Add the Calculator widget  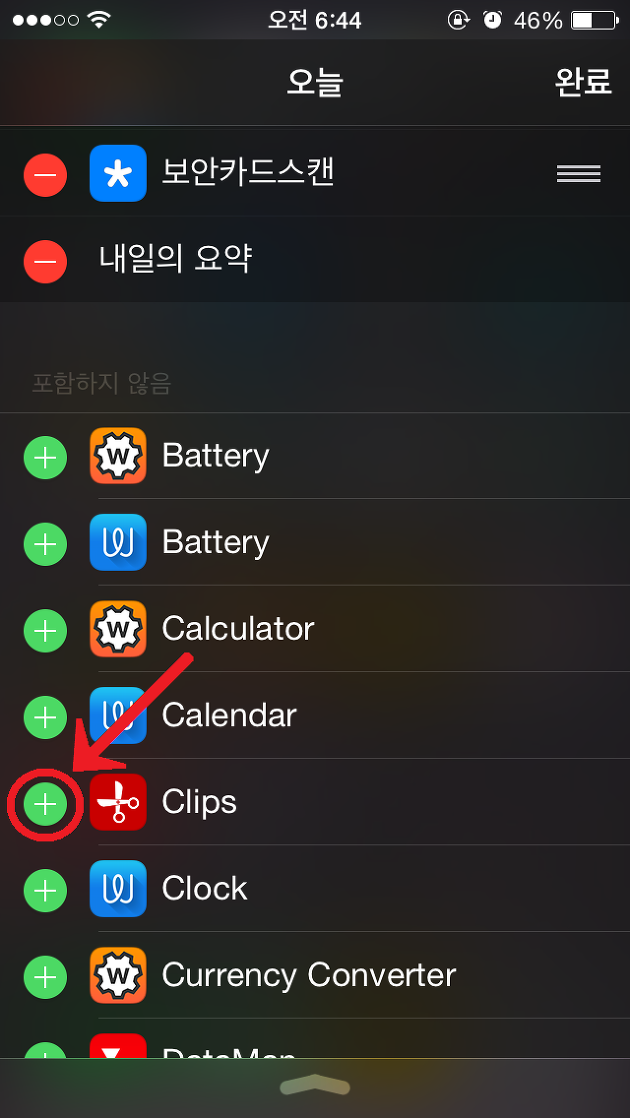tap(46, 630)
